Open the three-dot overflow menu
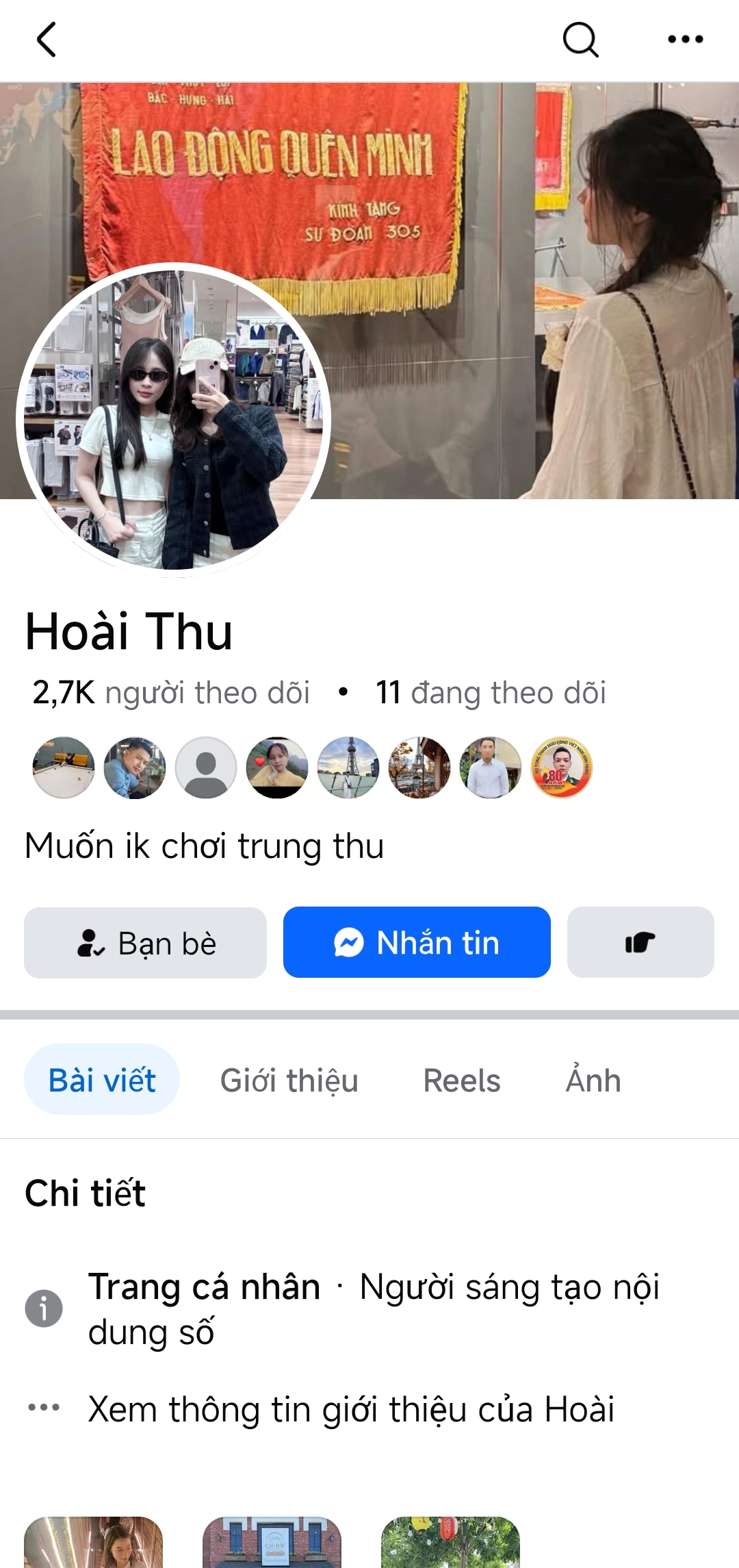 685,40
